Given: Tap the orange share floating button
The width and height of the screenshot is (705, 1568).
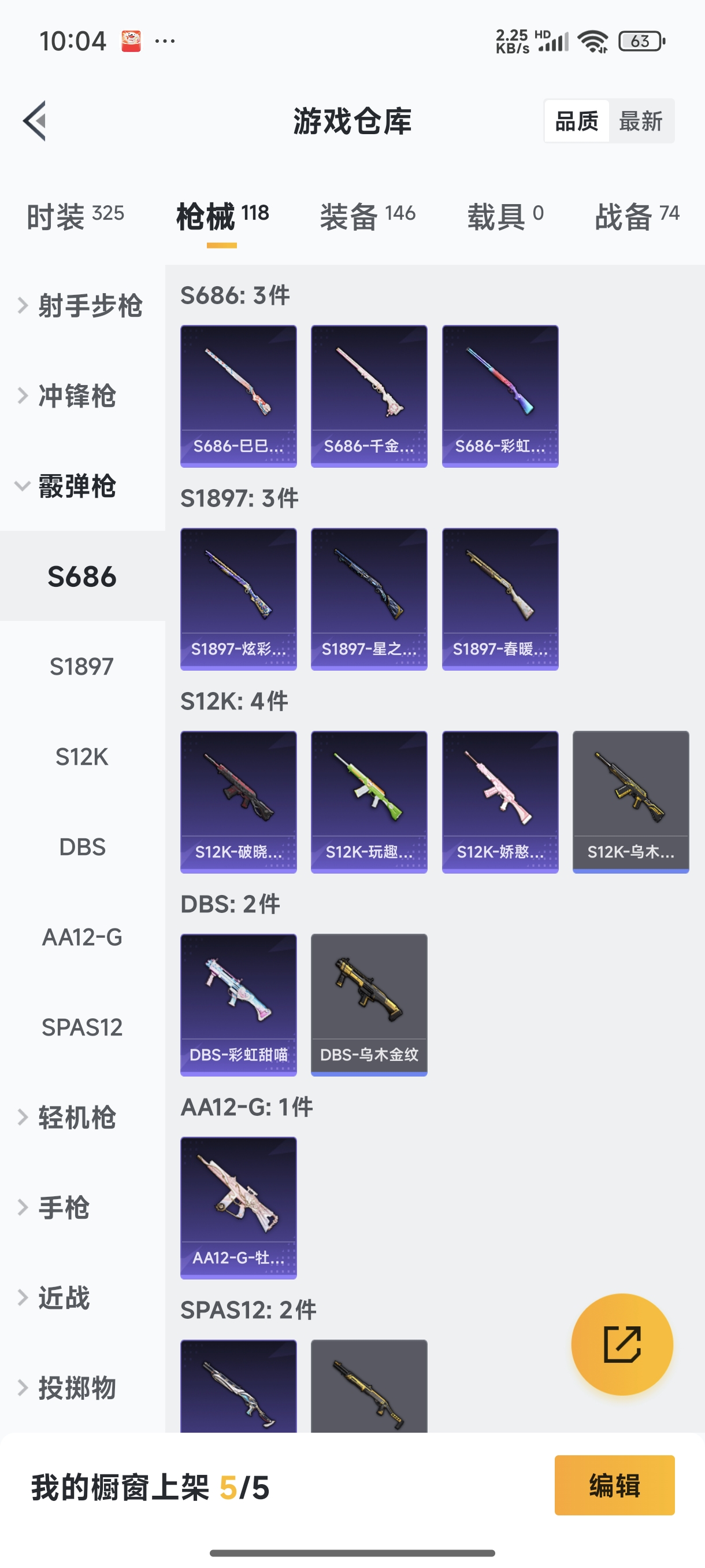Looking at the screenshot, I should pos(622,1344).
